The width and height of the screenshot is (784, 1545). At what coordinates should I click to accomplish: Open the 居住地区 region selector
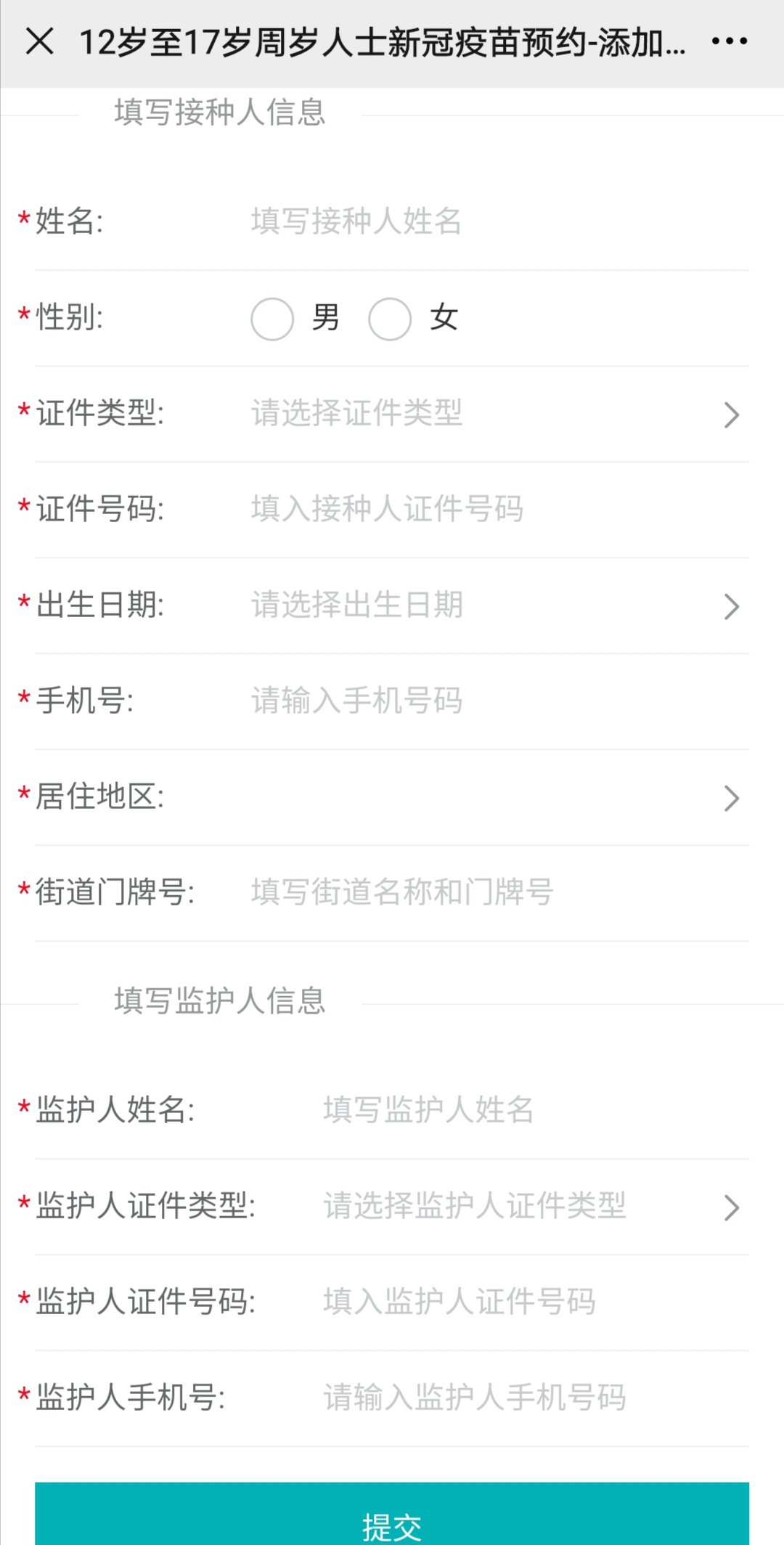(494, 797)
